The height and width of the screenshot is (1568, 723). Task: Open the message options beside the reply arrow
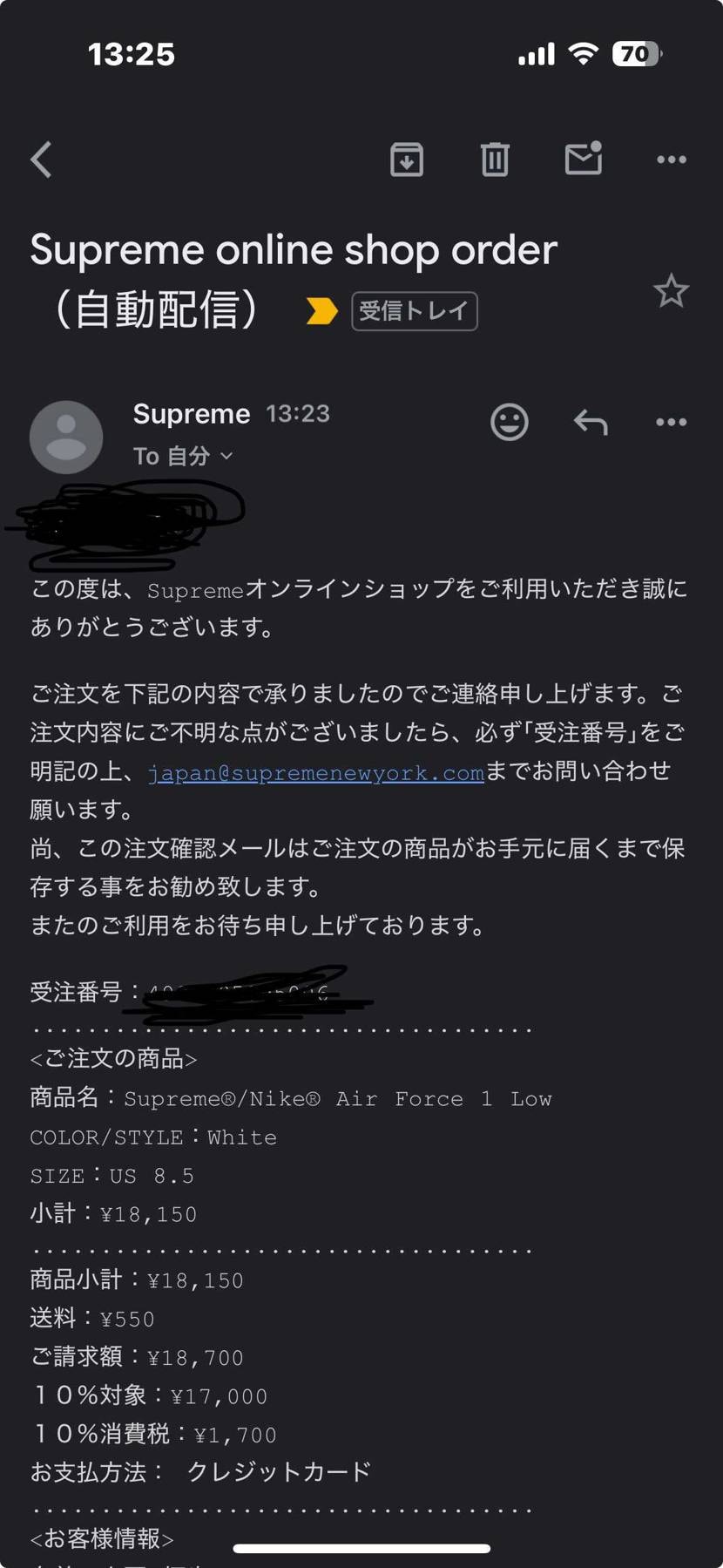point(671,423)
